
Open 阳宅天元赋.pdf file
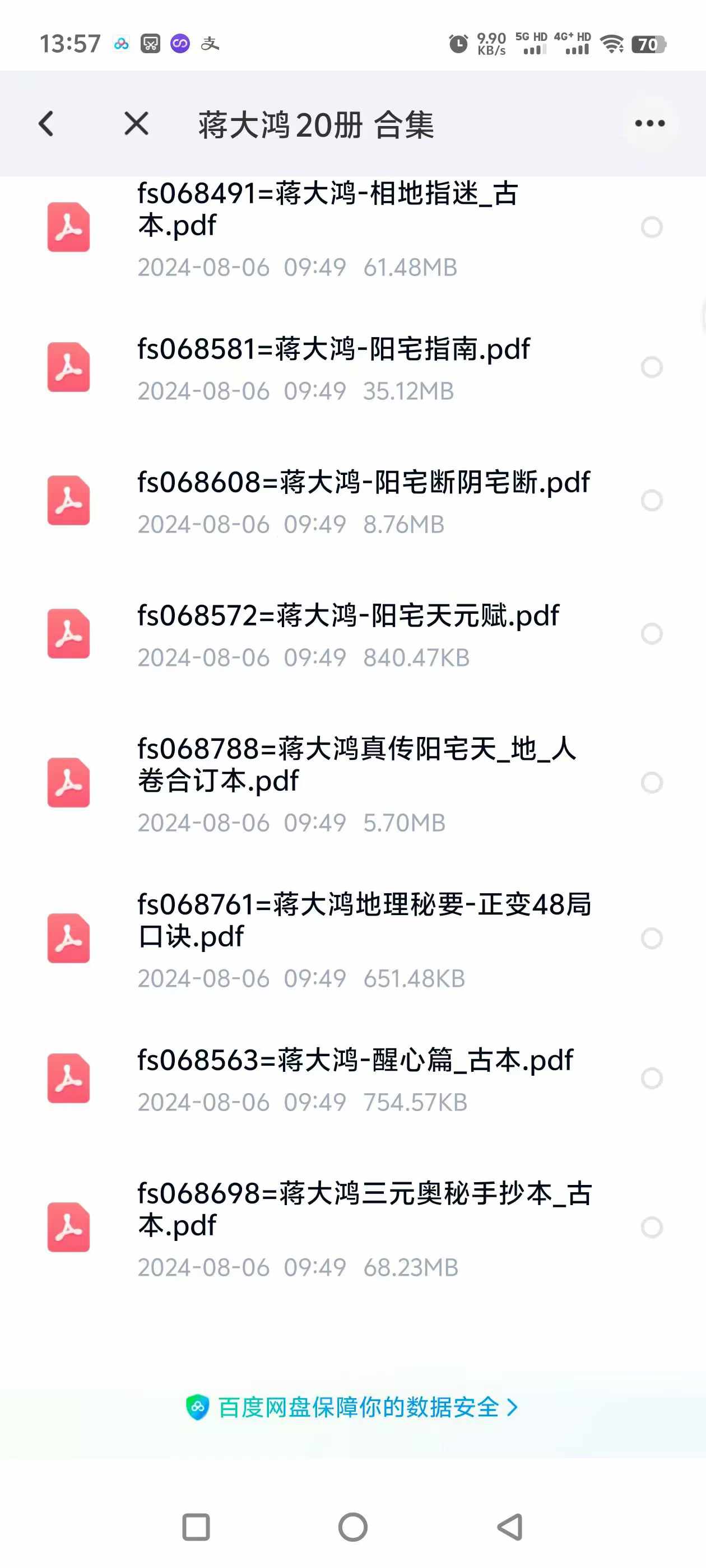tap(348, 616)
